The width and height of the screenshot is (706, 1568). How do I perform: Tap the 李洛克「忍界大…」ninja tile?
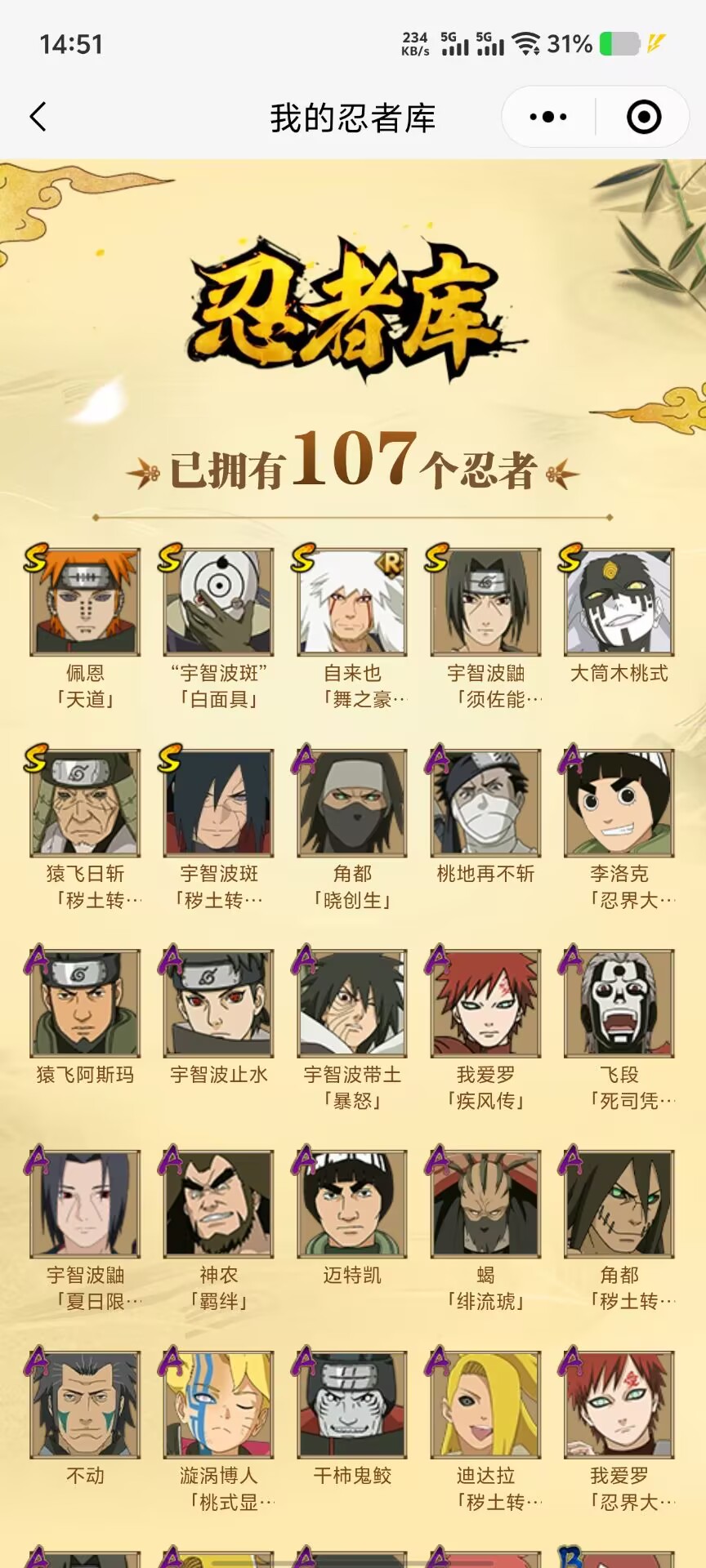point(619,804)
